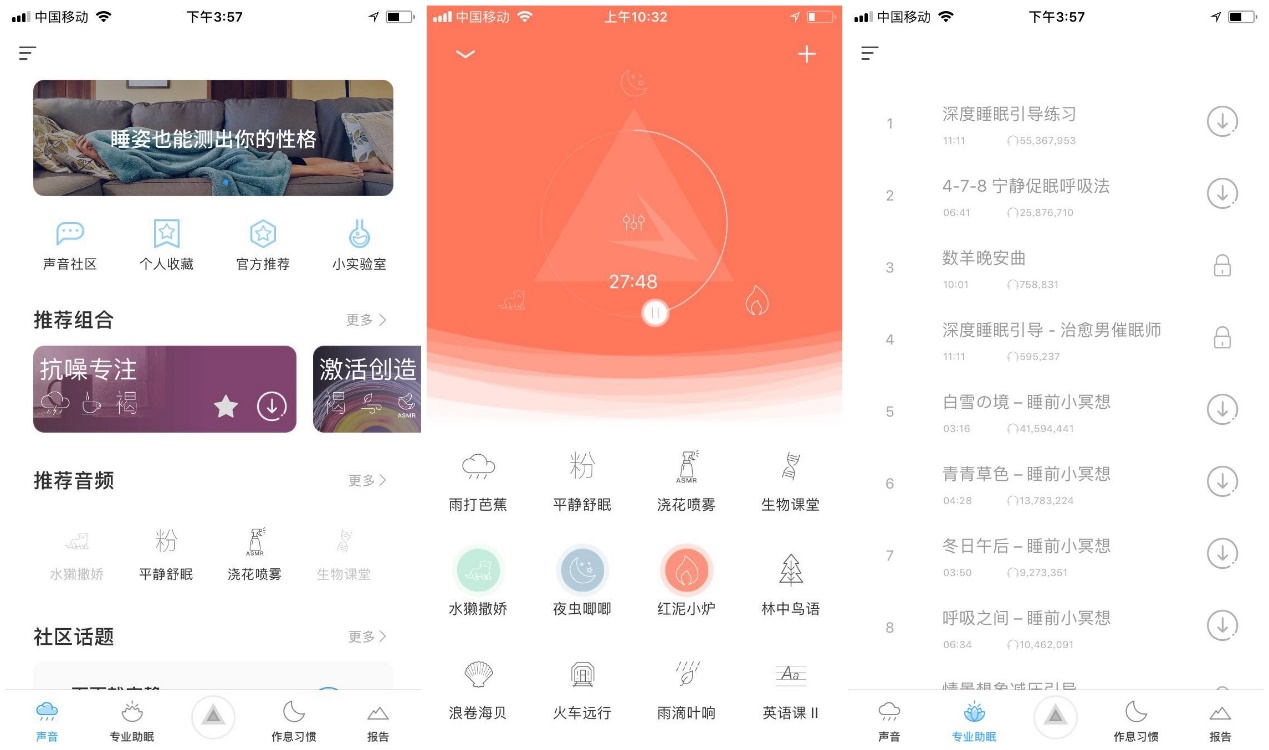The height and width of the screenshot is (750, 1269).
Task: Open the sleeping posture personality banner
Action: tap(213, 138)
